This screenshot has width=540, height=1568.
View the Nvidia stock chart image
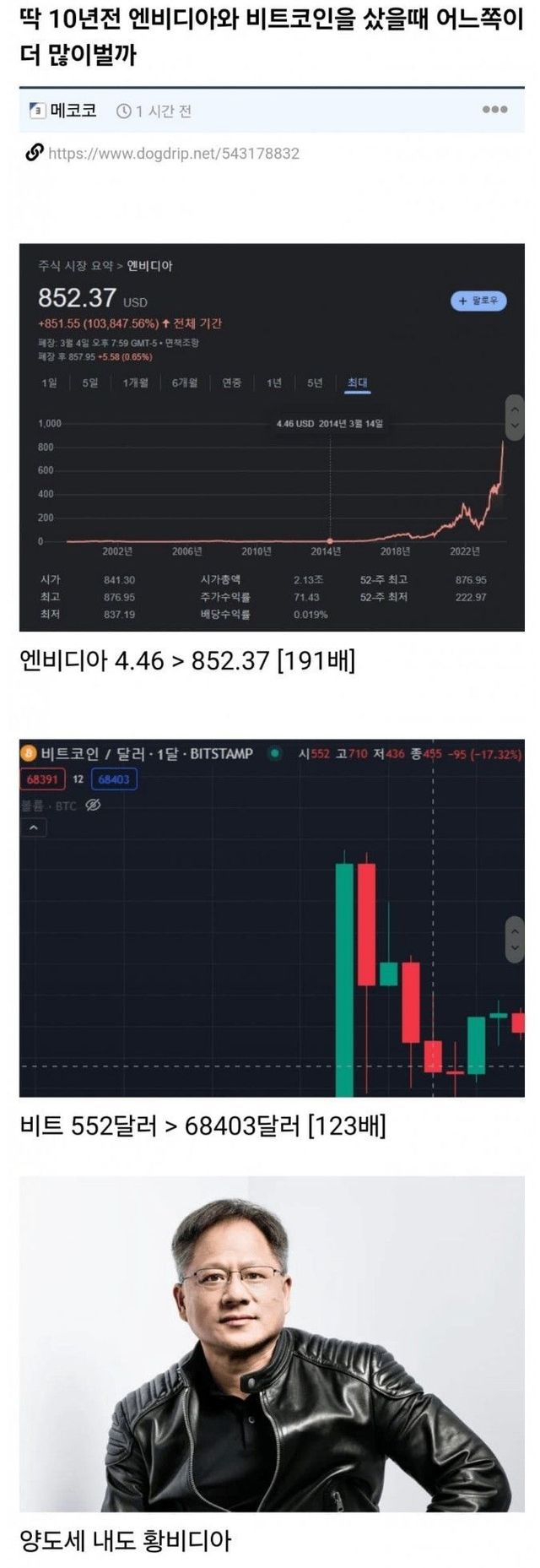pyautogui.click(x=272, y=437)
